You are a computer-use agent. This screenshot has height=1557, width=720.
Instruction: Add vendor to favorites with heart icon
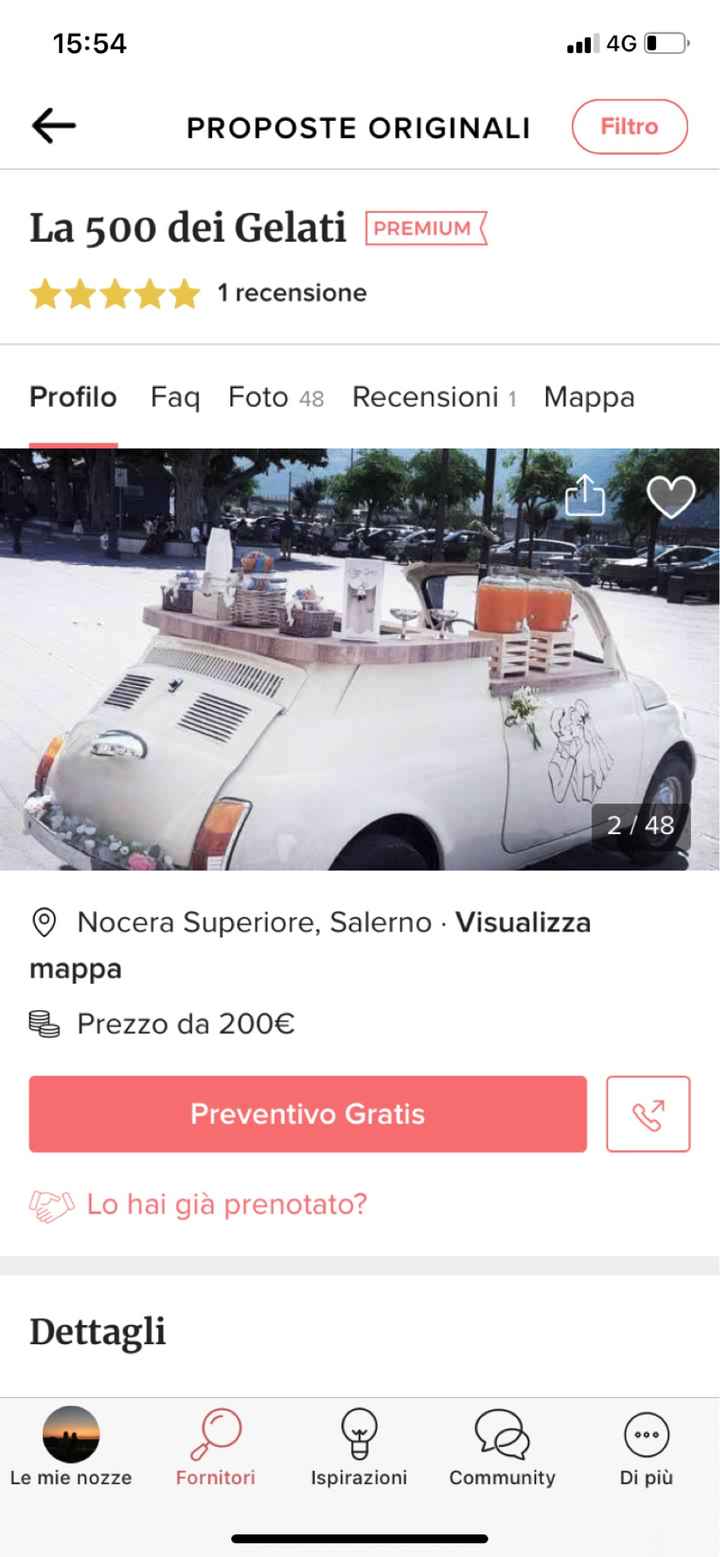pyautogui.click(x=670, y=496)
